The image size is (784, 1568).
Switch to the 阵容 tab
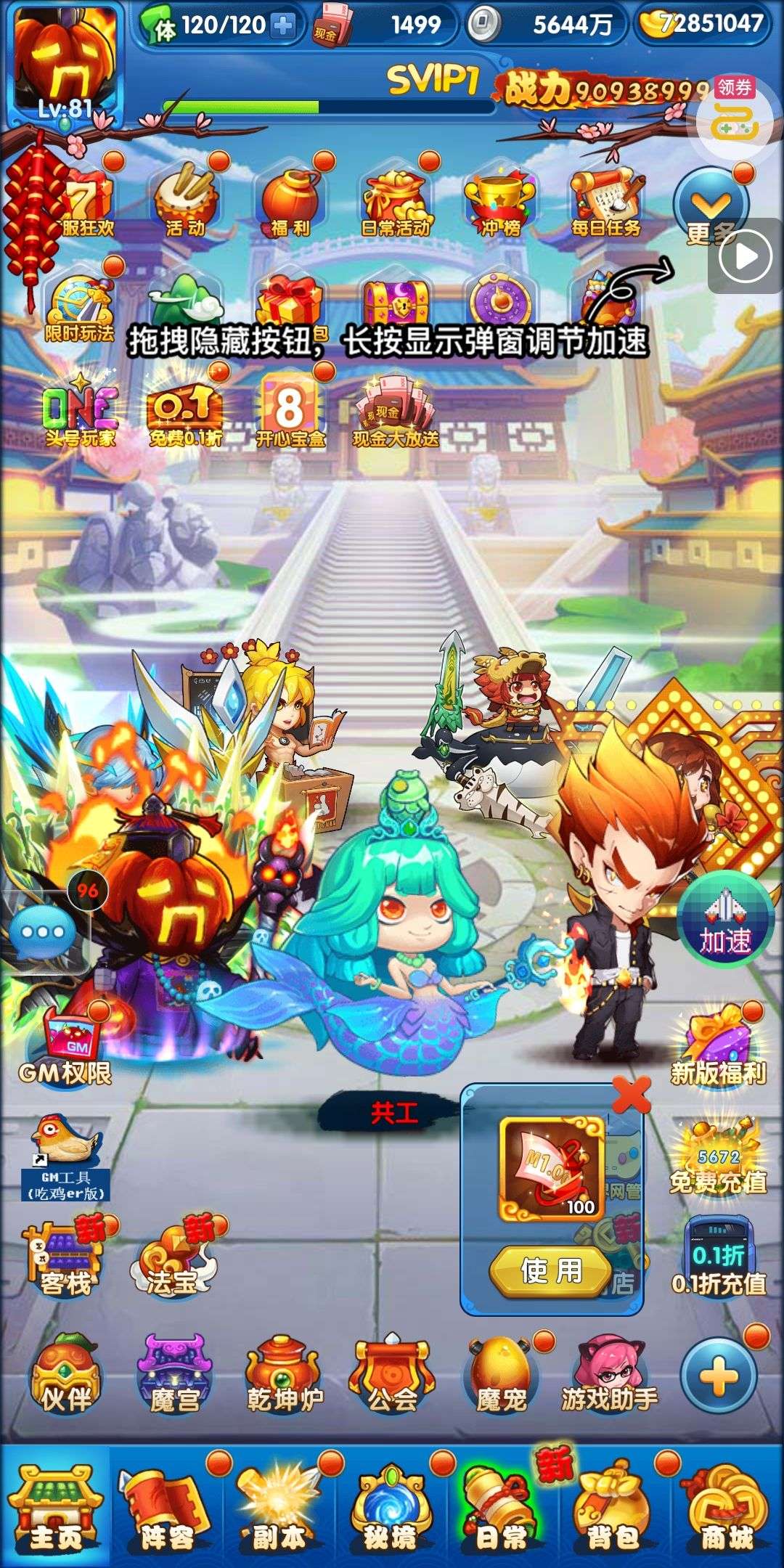click(167, 1505)
